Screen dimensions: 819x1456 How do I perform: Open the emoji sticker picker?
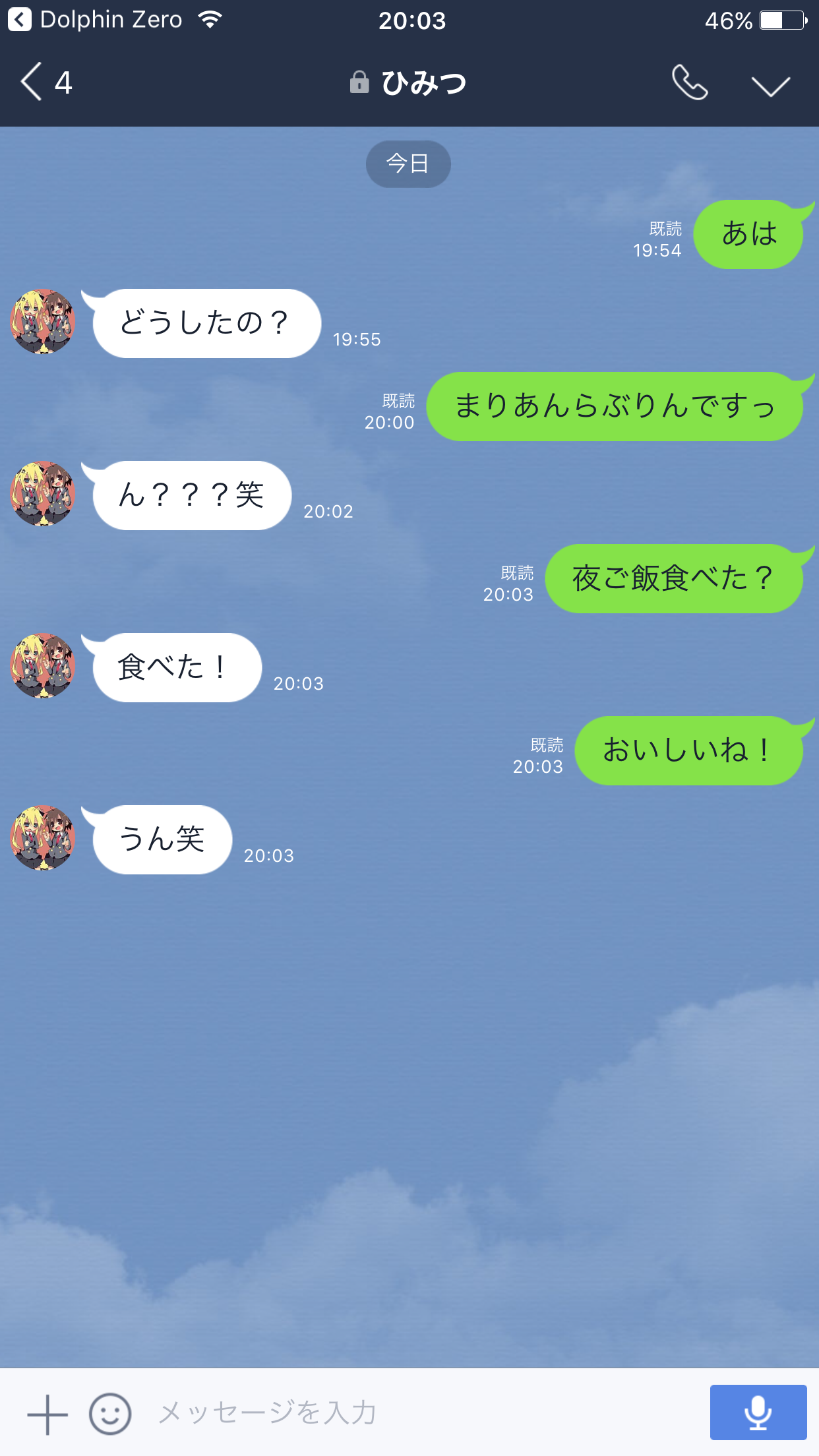point(110,1414)
